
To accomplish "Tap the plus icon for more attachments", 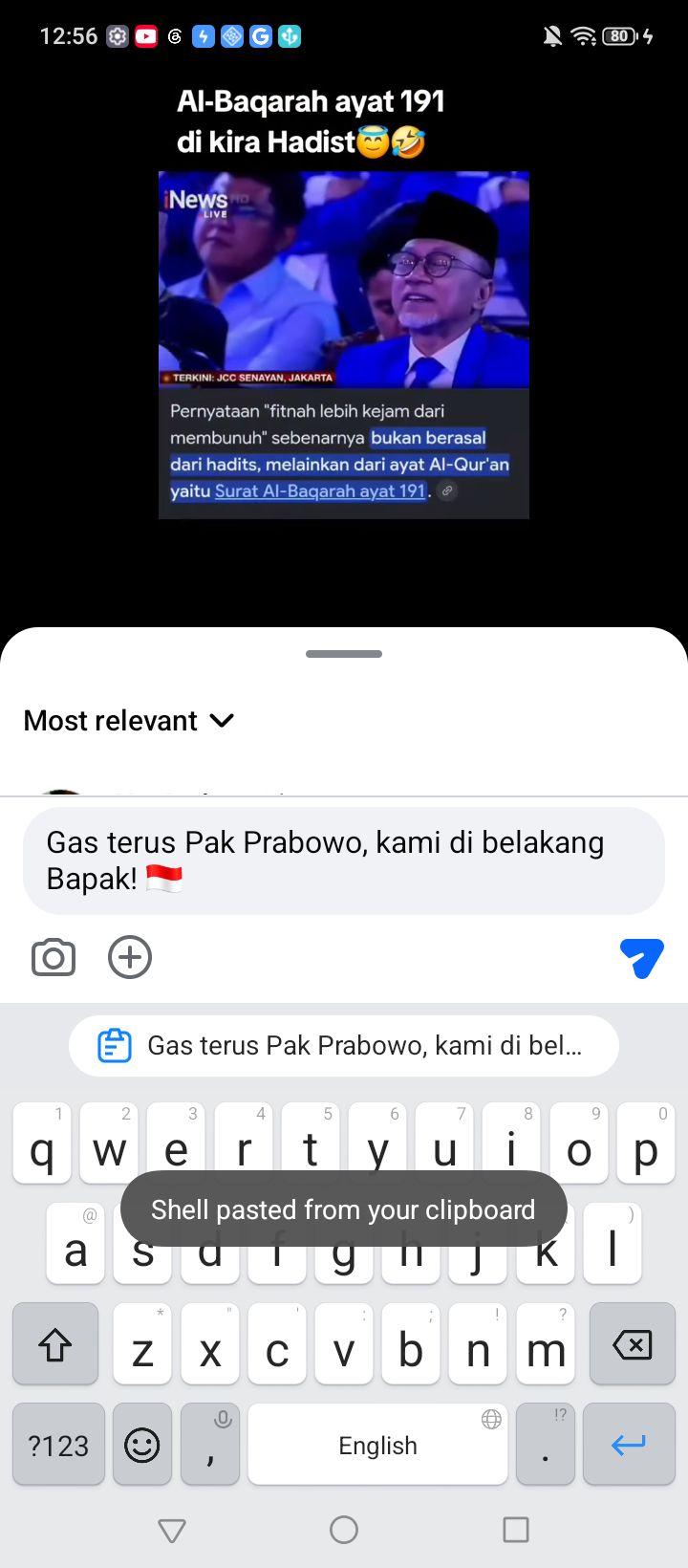I will (x=130, y=957).
